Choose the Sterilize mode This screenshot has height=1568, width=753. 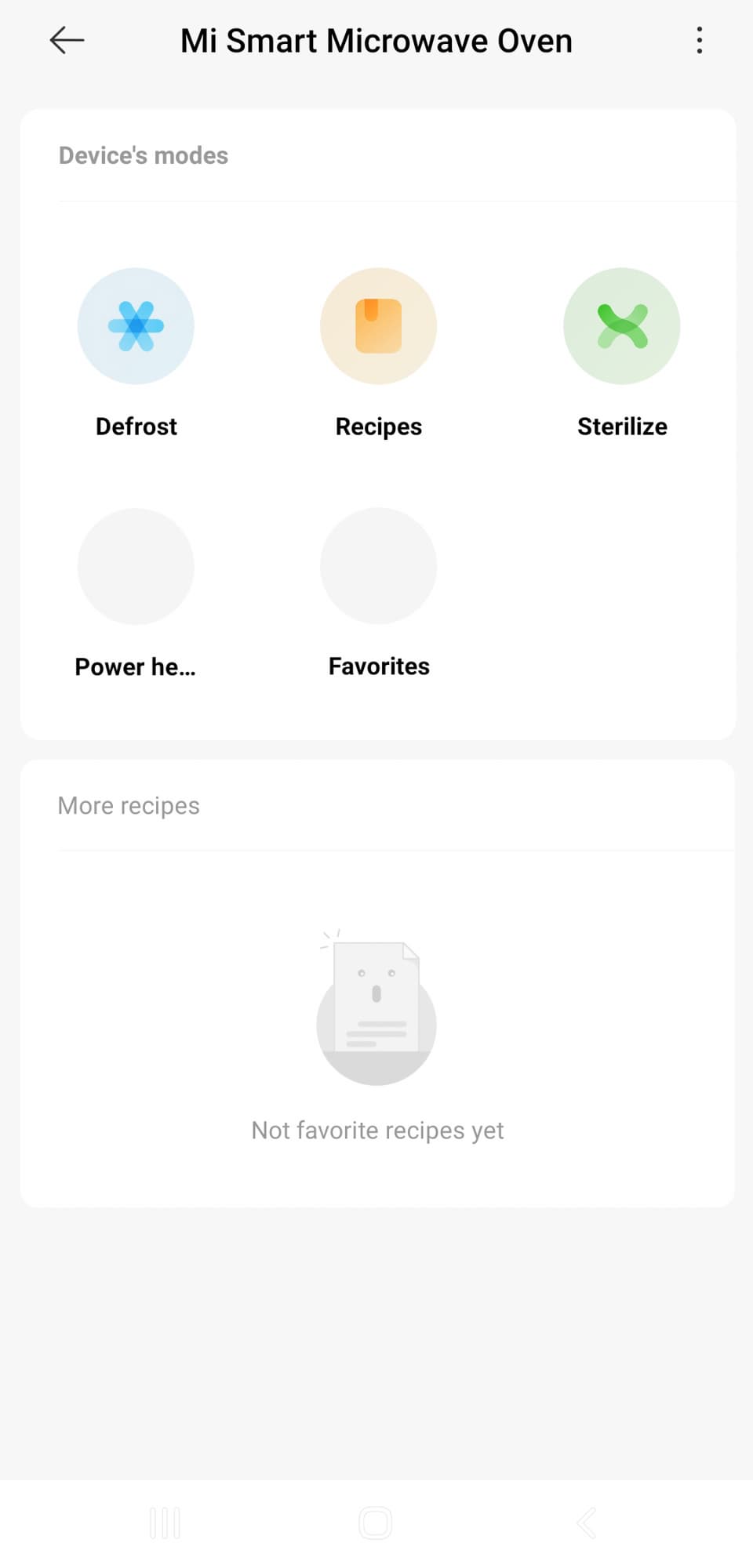621,326
